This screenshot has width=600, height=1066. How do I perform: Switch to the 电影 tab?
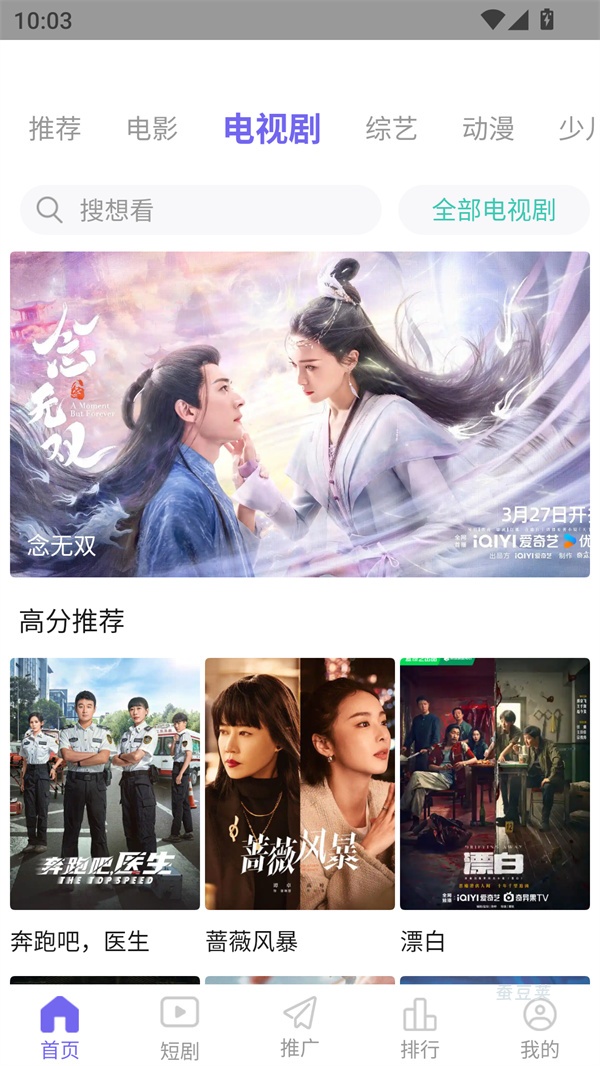(152, 129)
